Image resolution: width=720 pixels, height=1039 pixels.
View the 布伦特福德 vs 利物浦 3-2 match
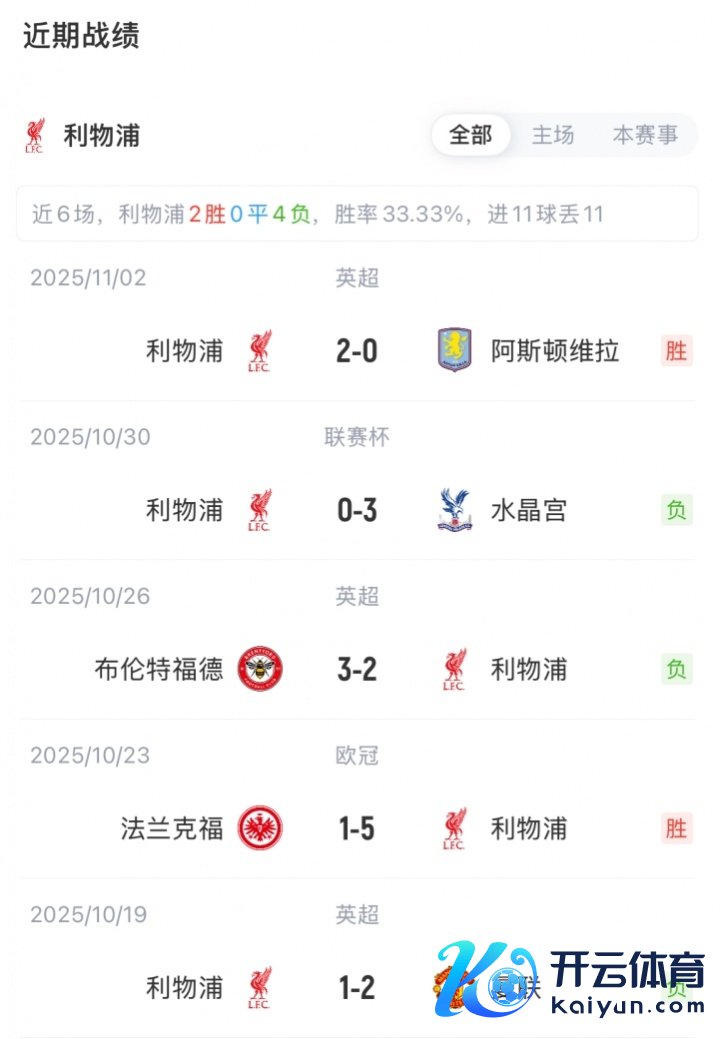[357, 669]
